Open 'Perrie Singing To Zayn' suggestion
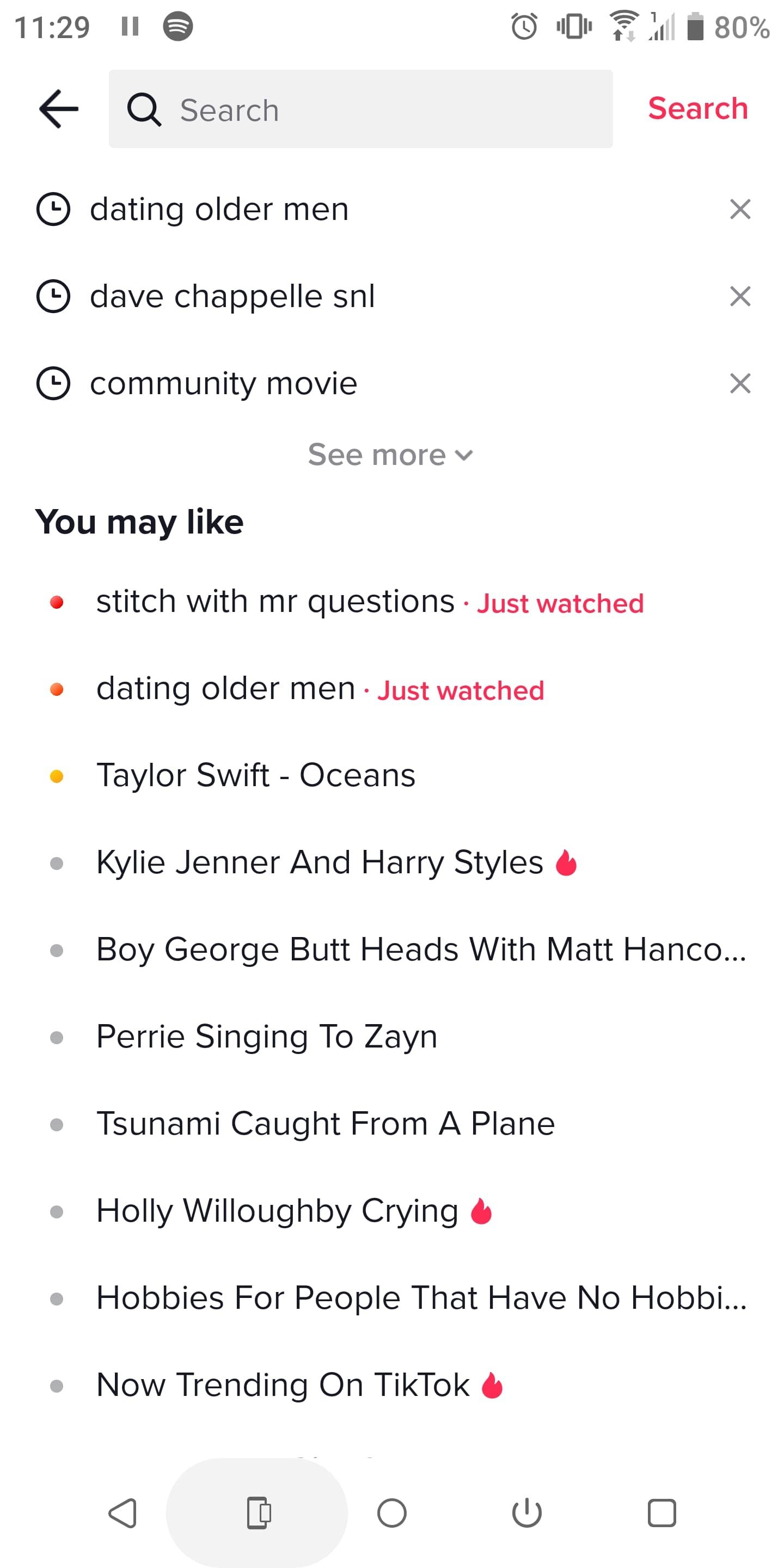The width and height of the screenshot is (784, 1568). click(267, 1037)
